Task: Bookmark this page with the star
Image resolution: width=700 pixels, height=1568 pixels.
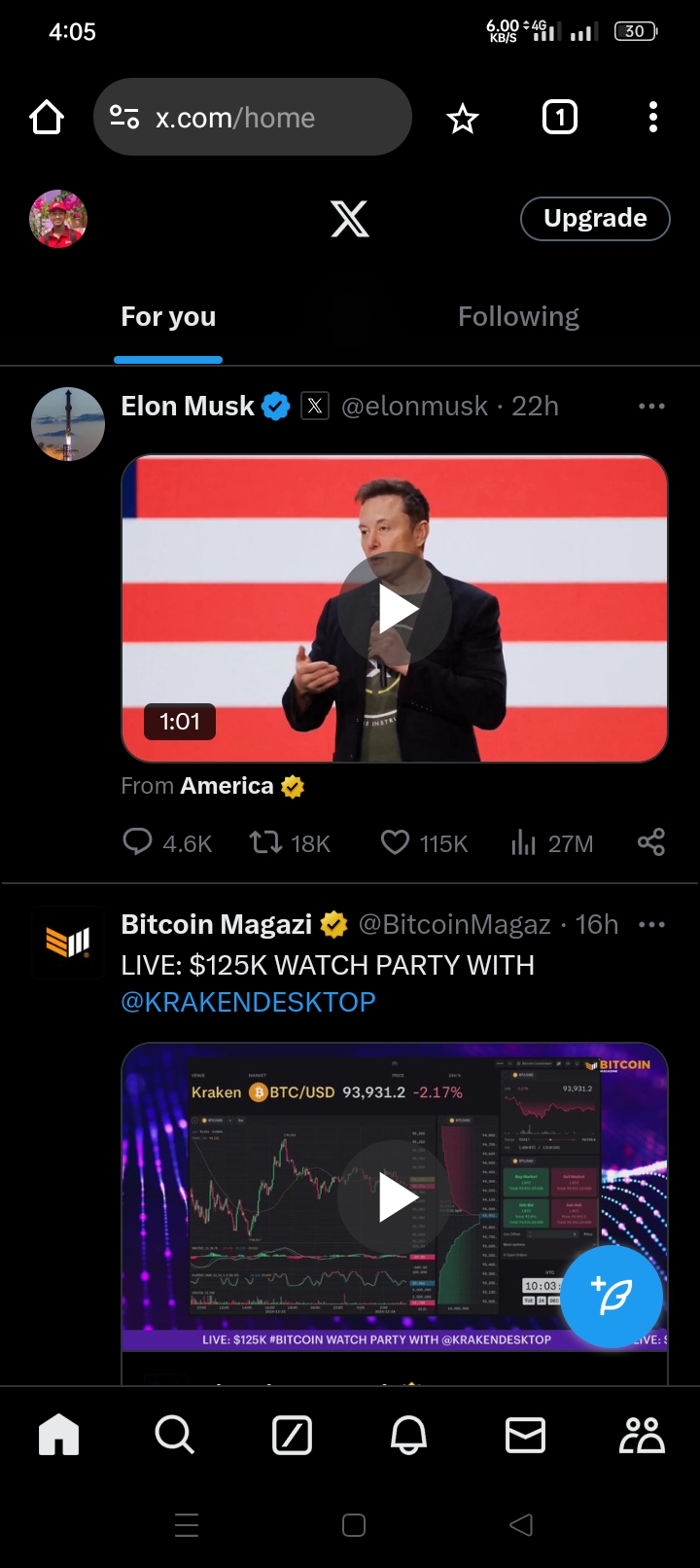Action: 463,119
